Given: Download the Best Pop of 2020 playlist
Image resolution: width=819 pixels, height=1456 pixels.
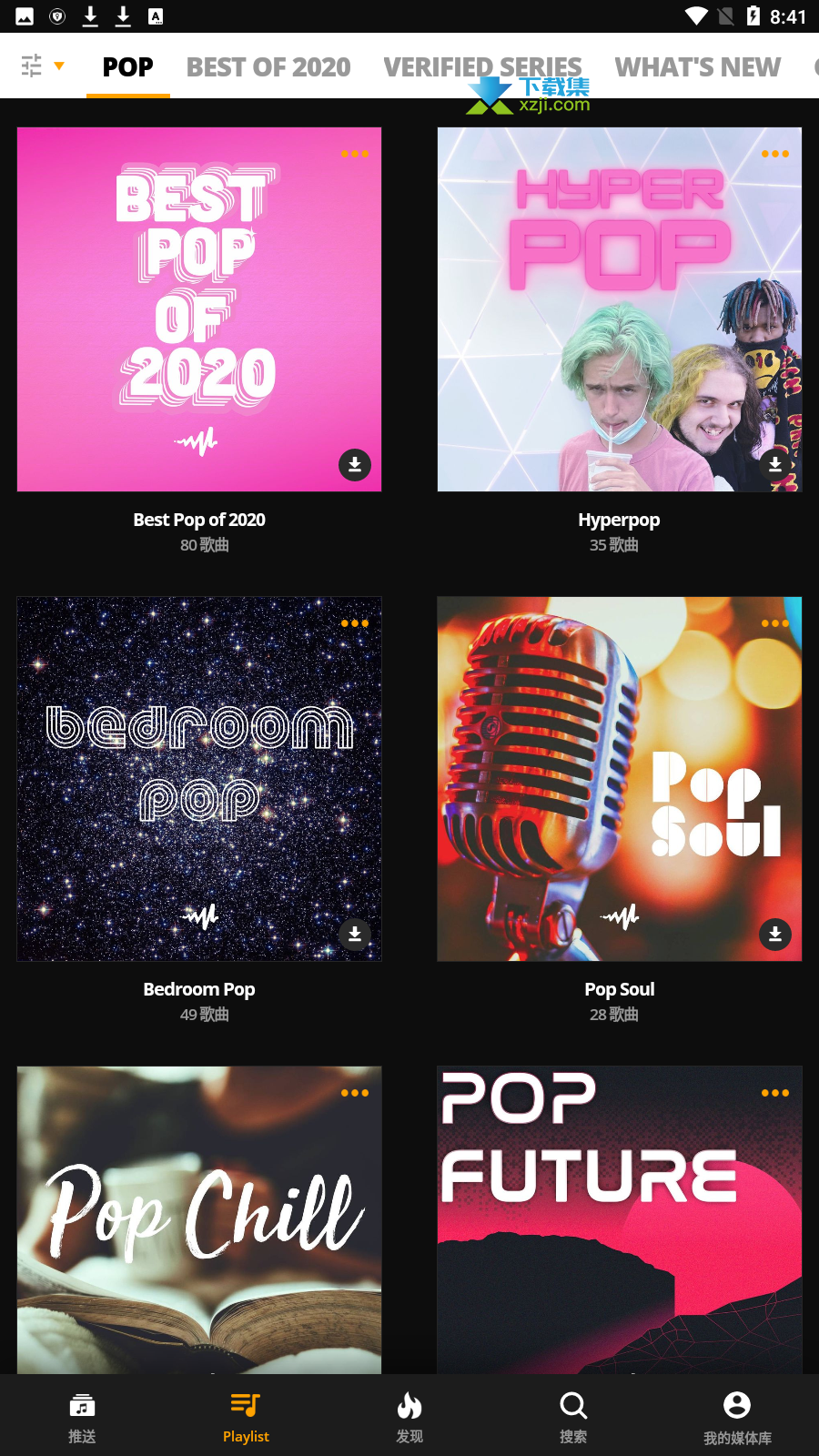Looking at the screenshot, I should click(355, 465).
